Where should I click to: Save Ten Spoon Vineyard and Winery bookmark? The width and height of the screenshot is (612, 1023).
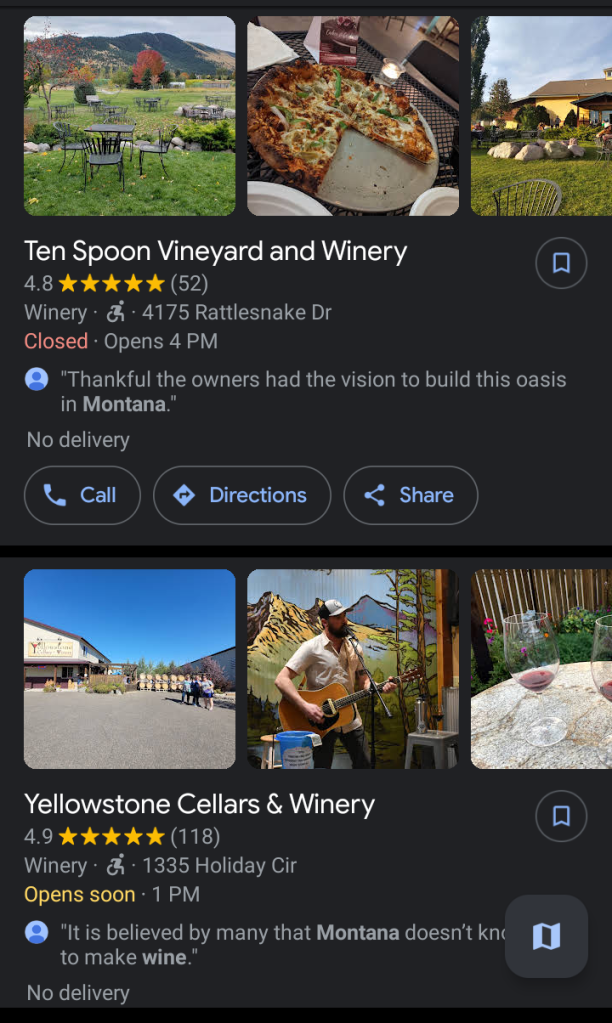561,263
